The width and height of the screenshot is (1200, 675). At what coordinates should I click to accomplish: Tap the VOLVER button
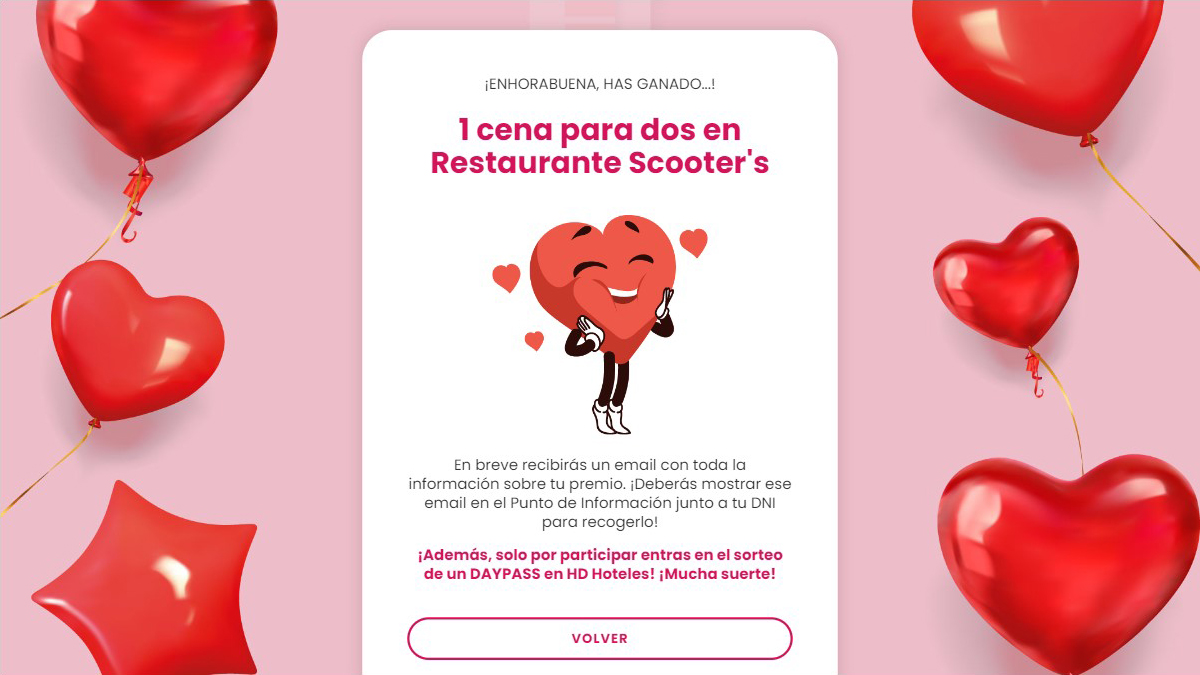(x=599, y=638)
